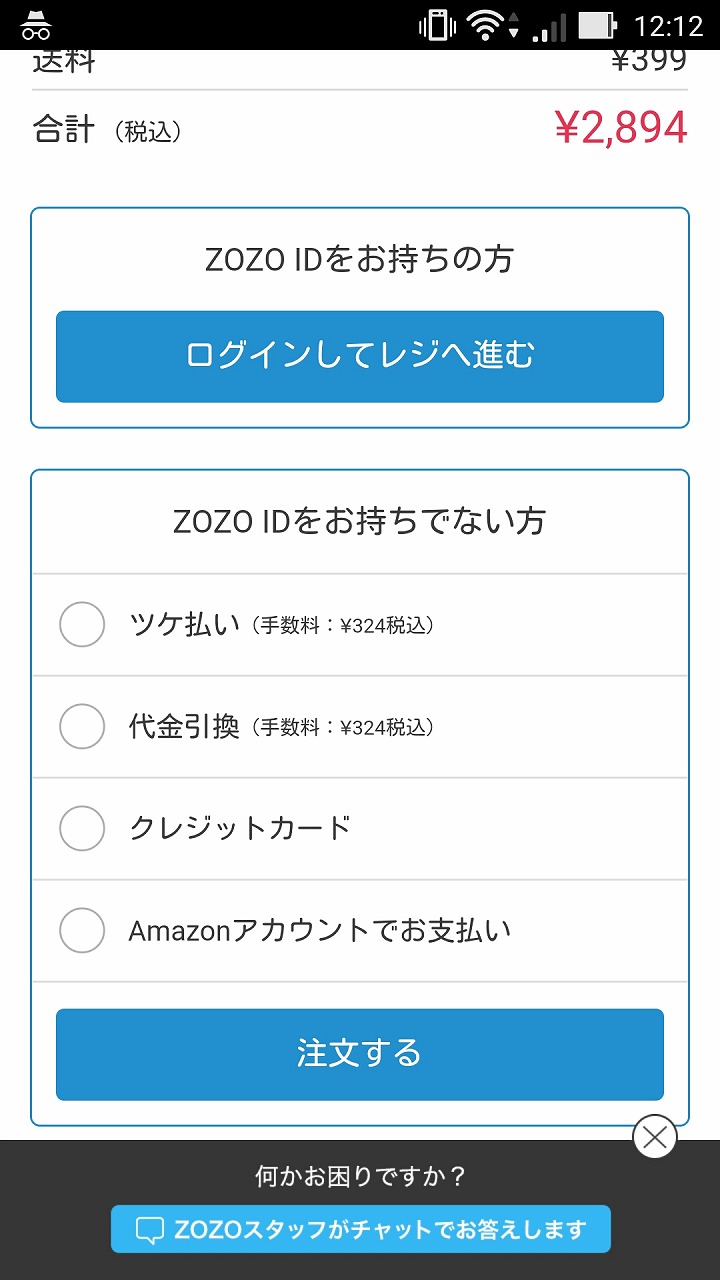The image size is (720, 1280).
Task: Dismiss the chat help banner
Action: pos(655,1137)
